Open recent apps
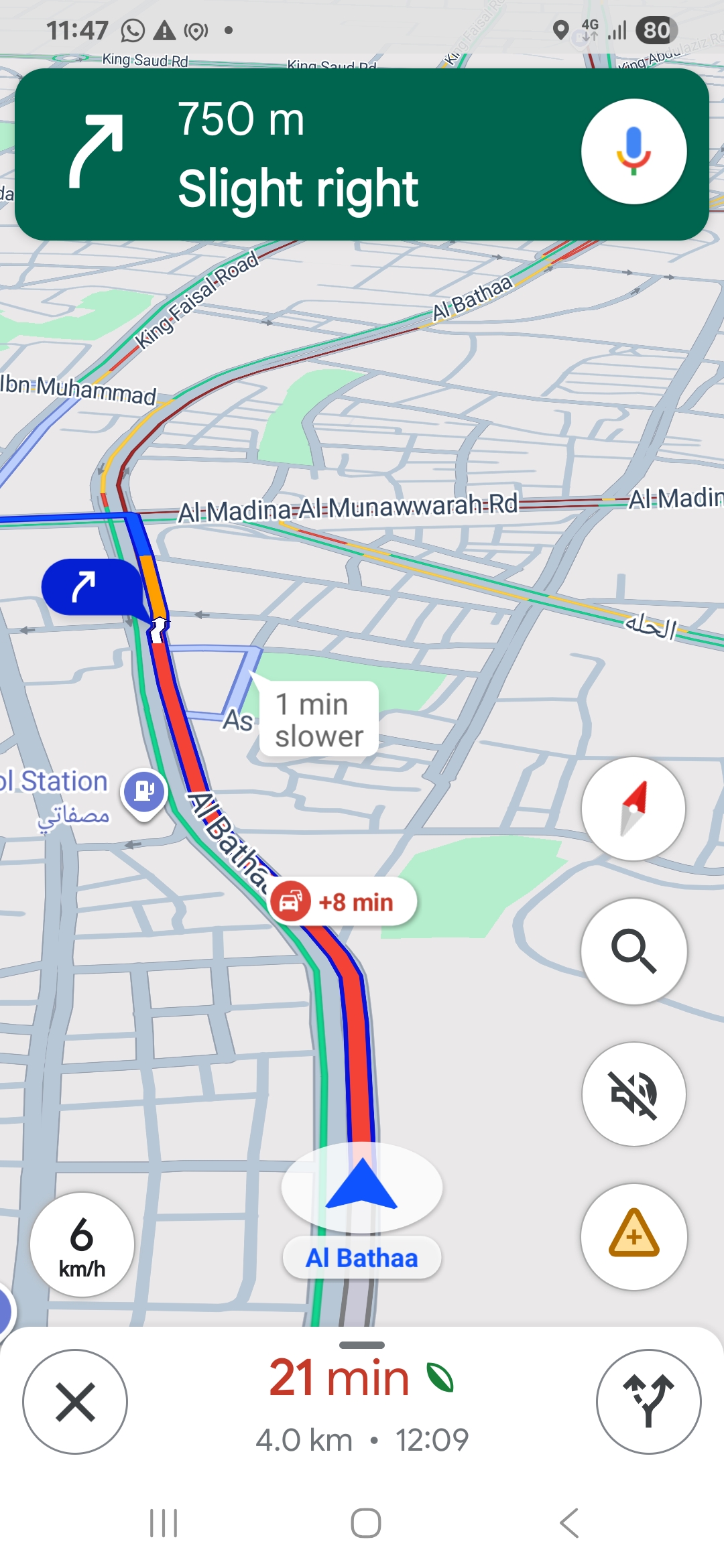The image size is (724, 1568). point(164,1523)
